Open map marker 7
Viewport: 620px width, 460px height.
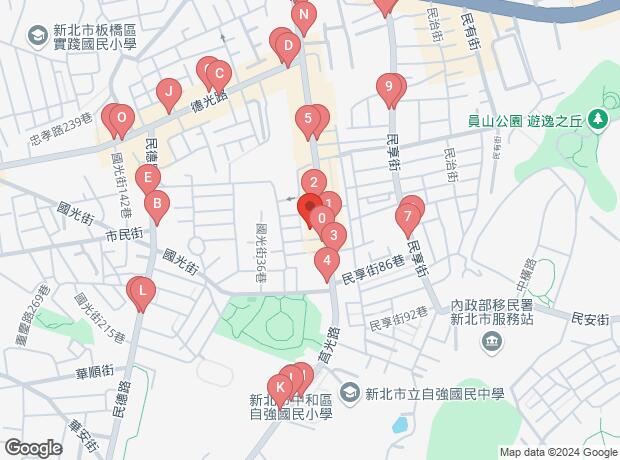pyautogui.click(x=406, y=216)
